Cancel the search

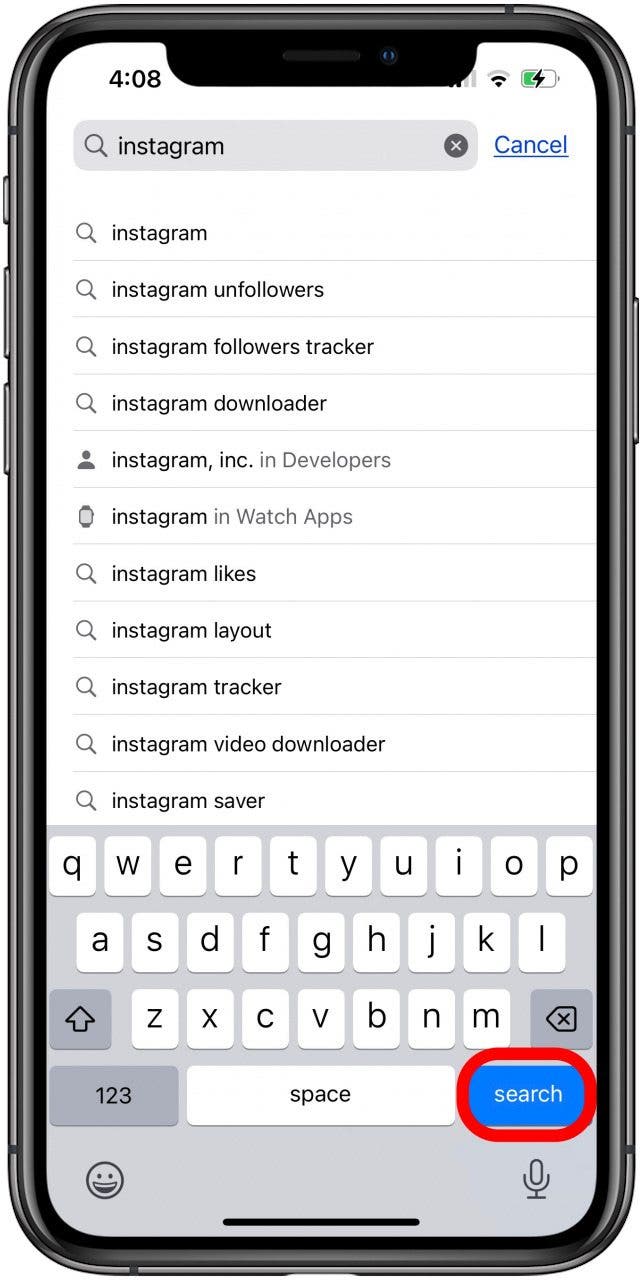[x=530, y=145]
